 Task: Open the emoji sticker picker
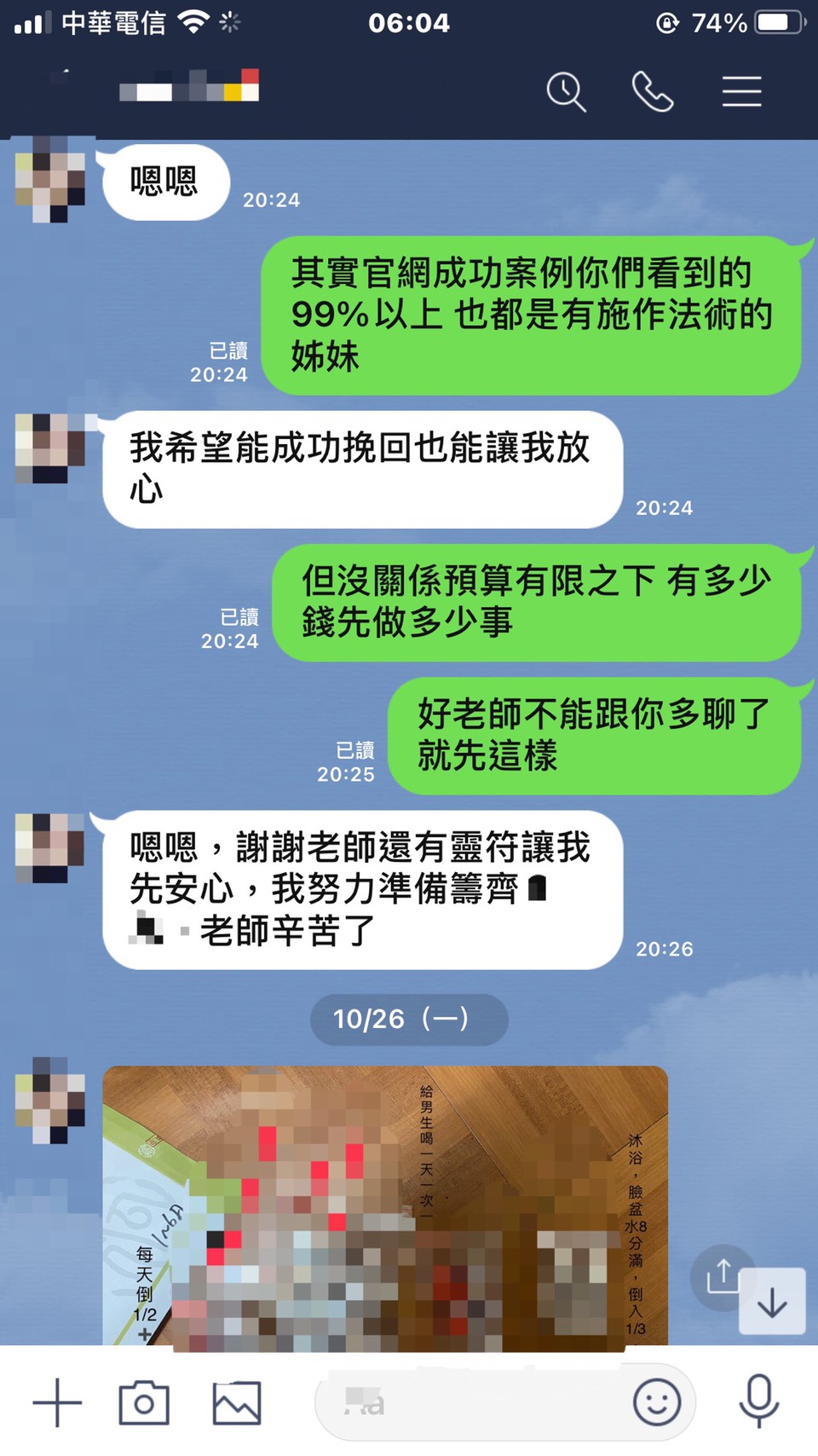(x=656, y=1402)
